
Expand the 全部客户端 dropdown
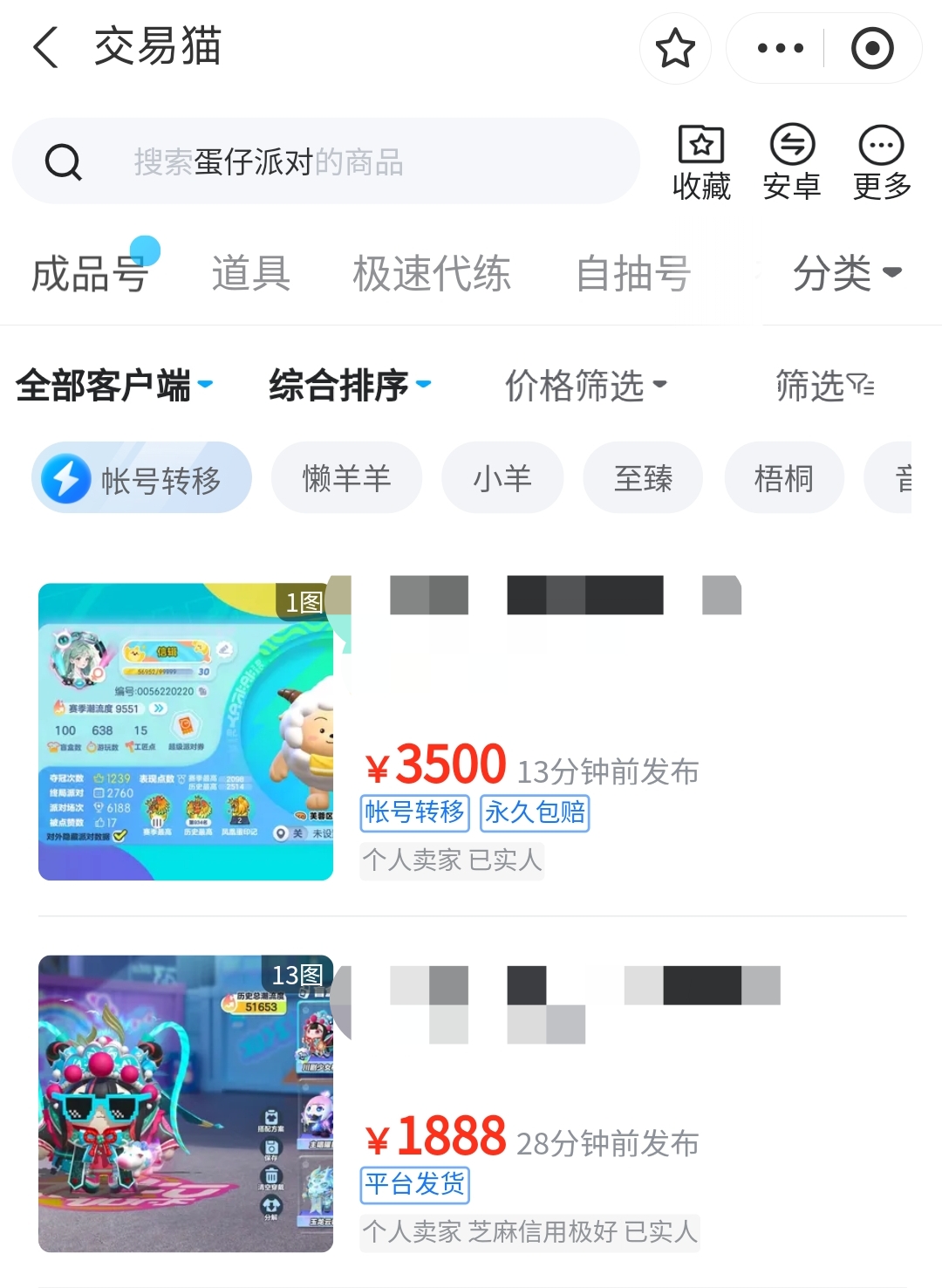(114, 385)
